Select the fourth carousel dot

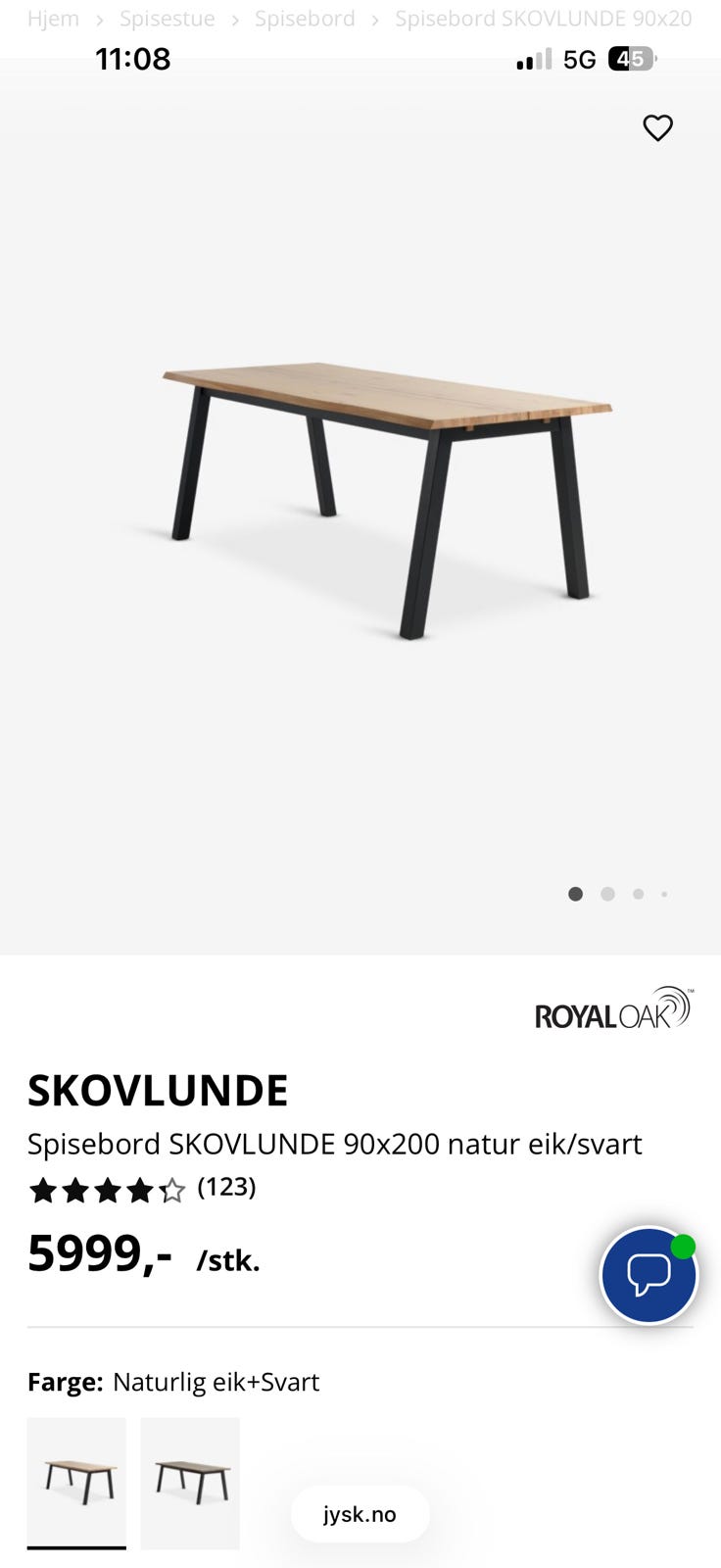[665, 894]
